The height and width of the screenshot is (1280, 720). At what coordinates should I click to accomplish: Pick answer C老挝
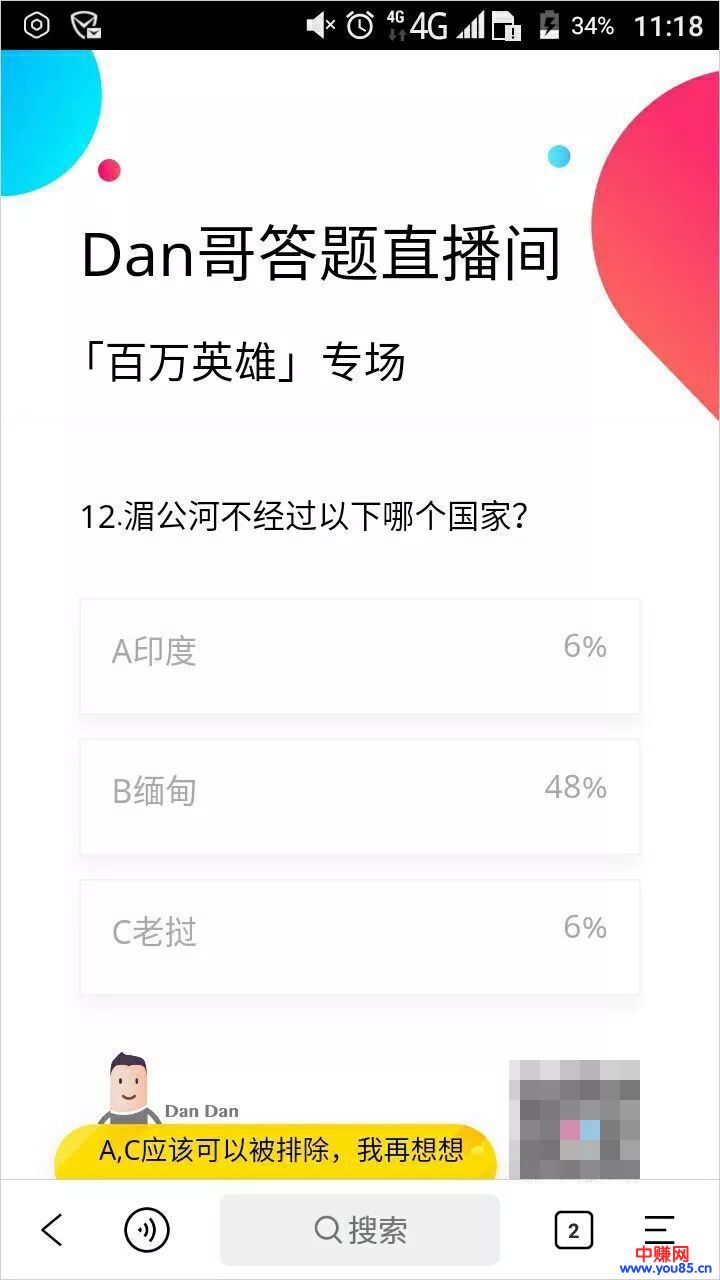(359, 937)
